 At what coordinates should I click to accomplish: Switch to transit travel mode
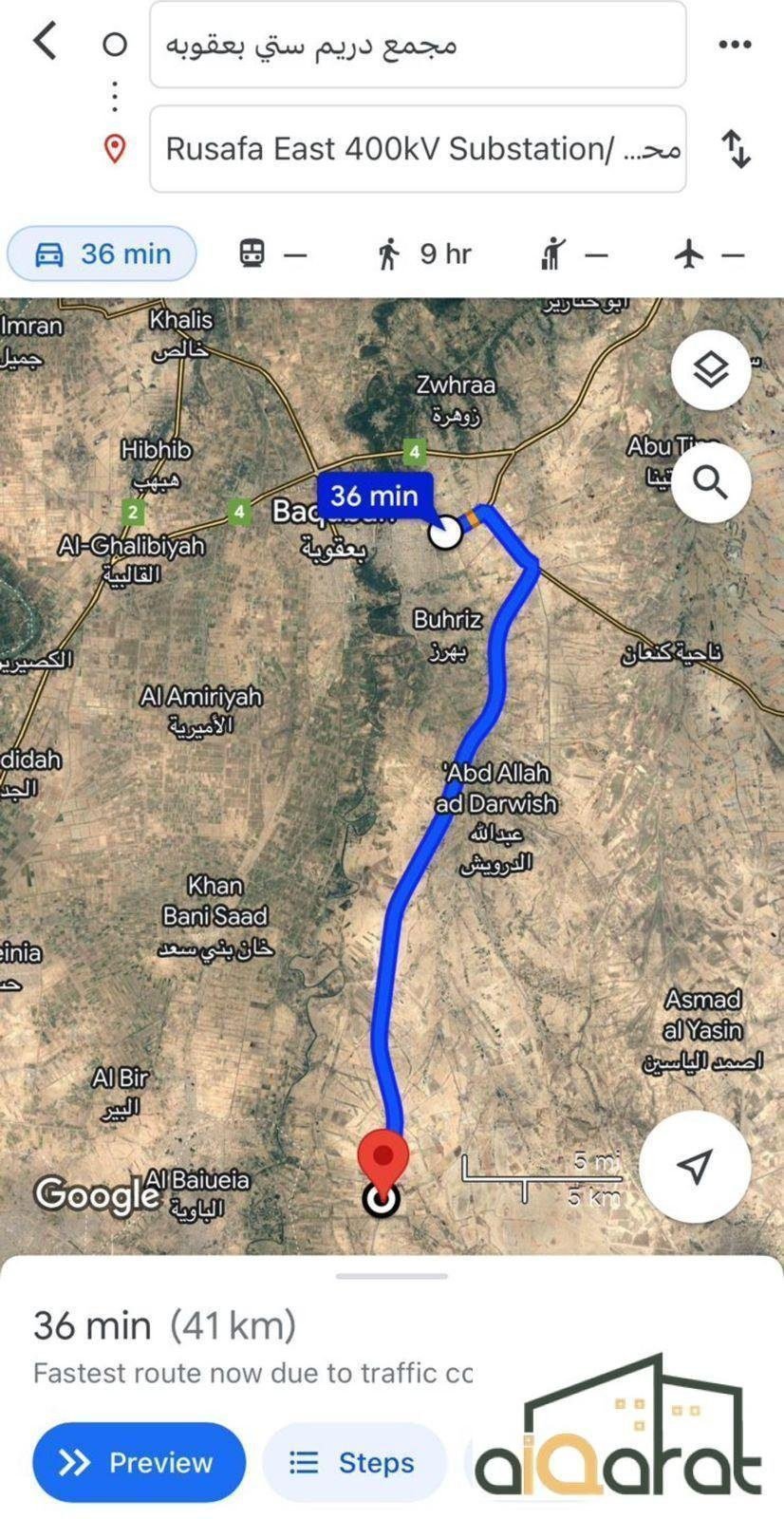pos(271,253)
